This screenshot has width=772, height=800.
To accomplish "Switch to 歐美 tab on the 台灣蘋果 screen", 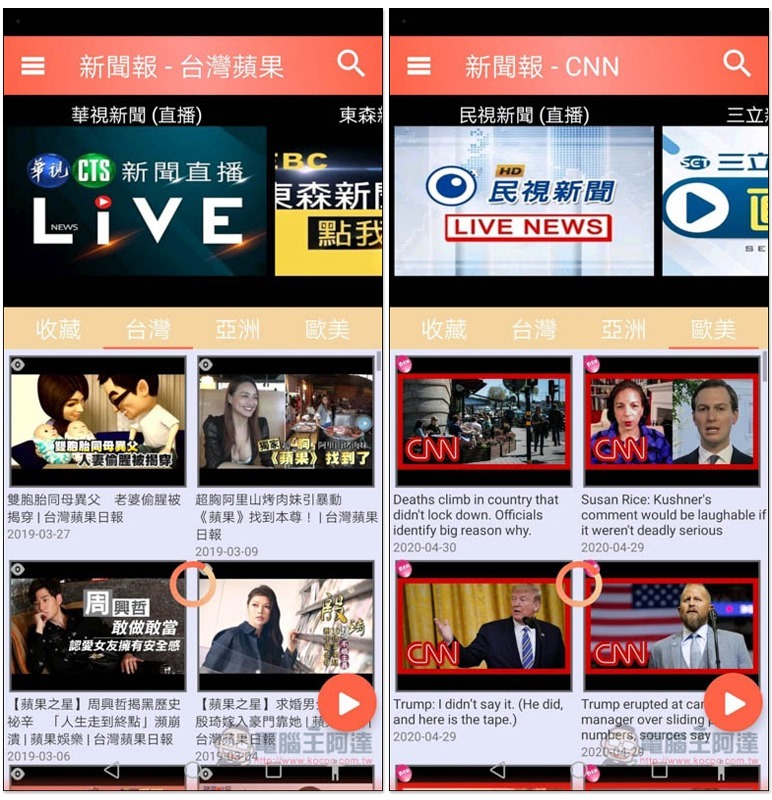I will 327,329.
